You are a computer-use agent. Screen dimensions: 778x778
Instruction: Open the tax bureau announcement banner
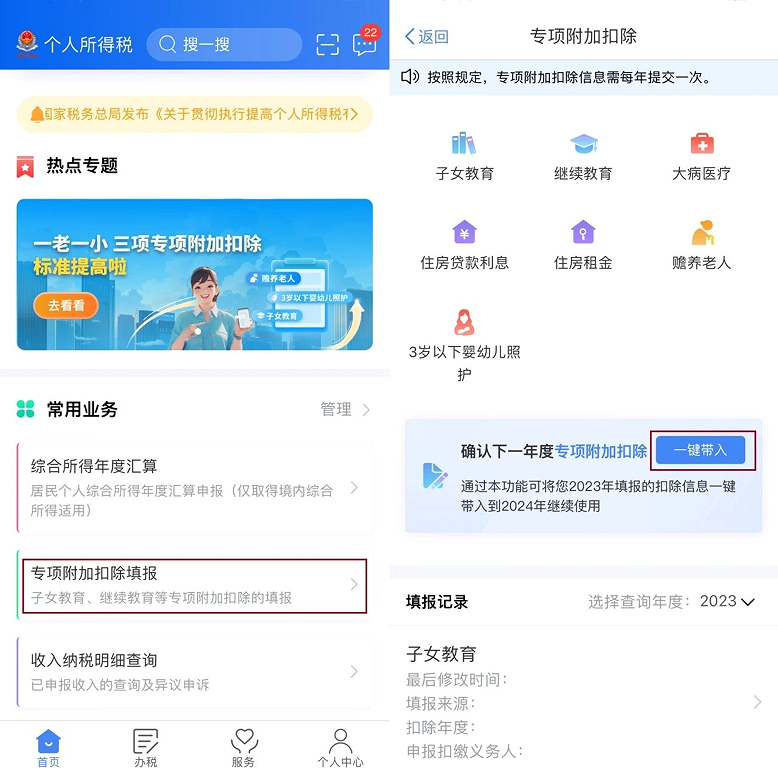click(x=194, y=114)
